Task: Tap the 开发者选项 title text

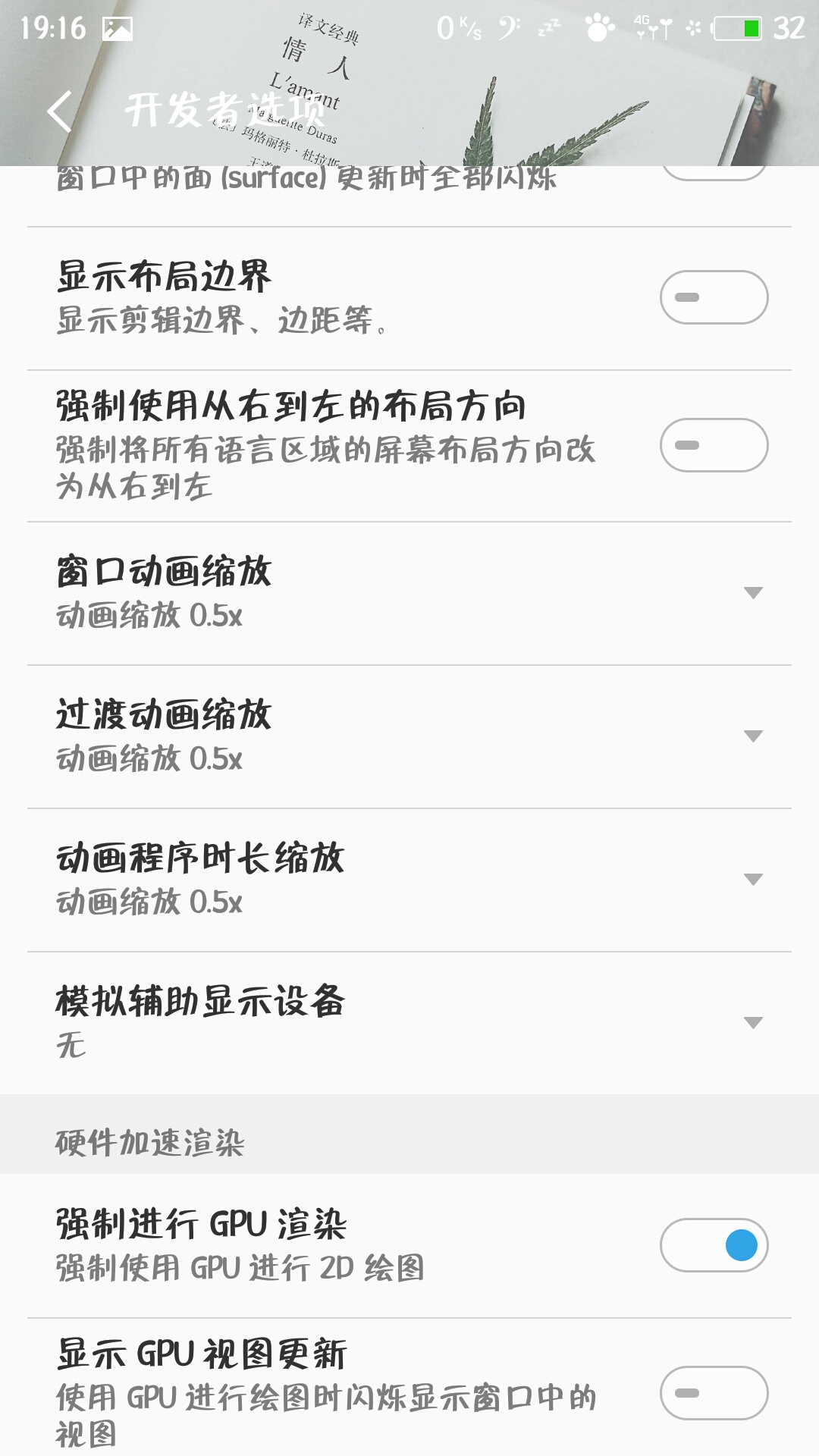Action: pyautogui.click(x=227, y=110)
